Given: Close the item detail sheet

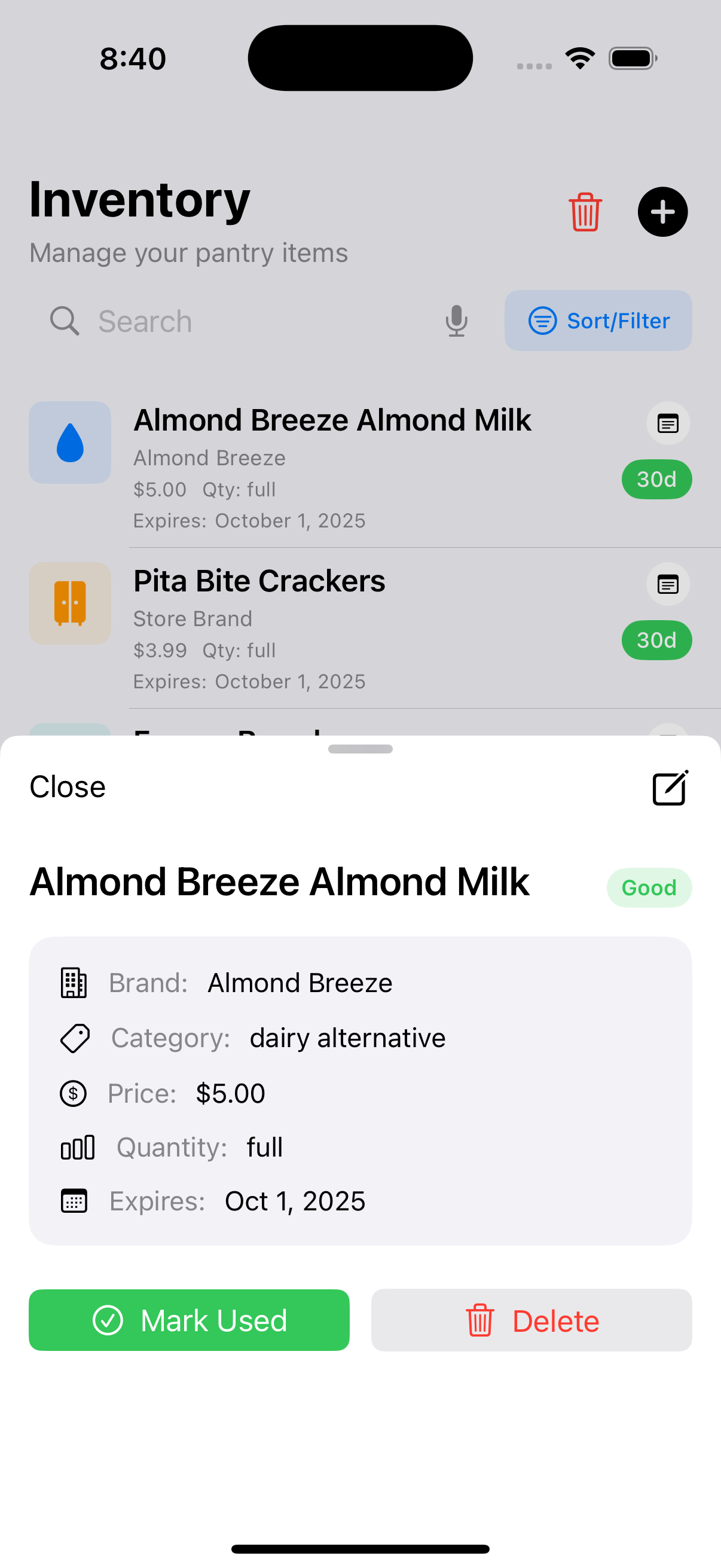Looking at the screenshot, I should coord(68,787).
